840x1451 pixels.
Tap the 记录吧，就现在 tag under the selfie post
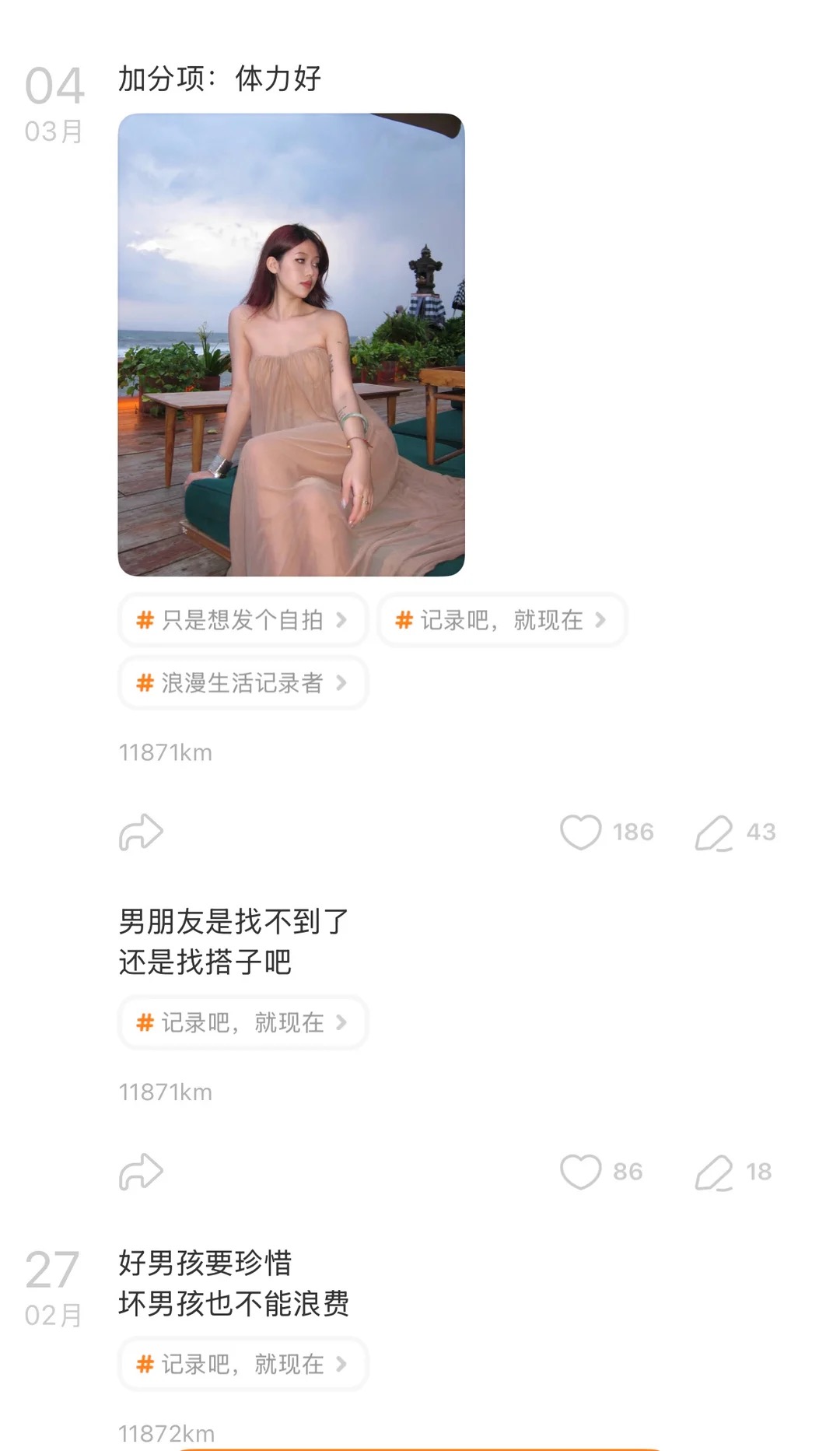501,620
